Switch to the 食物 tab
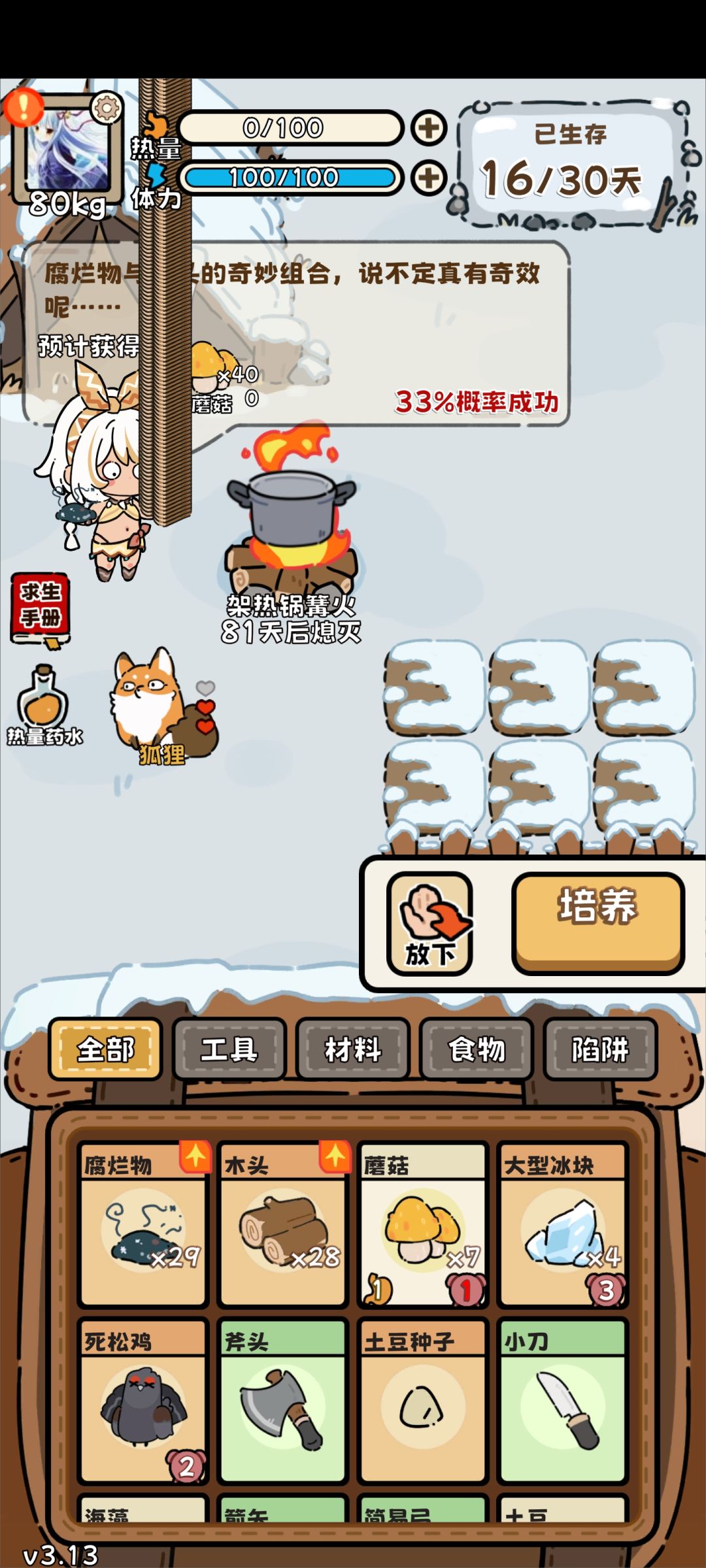This screenshot has height=1568, width=706. point(477,1049)
